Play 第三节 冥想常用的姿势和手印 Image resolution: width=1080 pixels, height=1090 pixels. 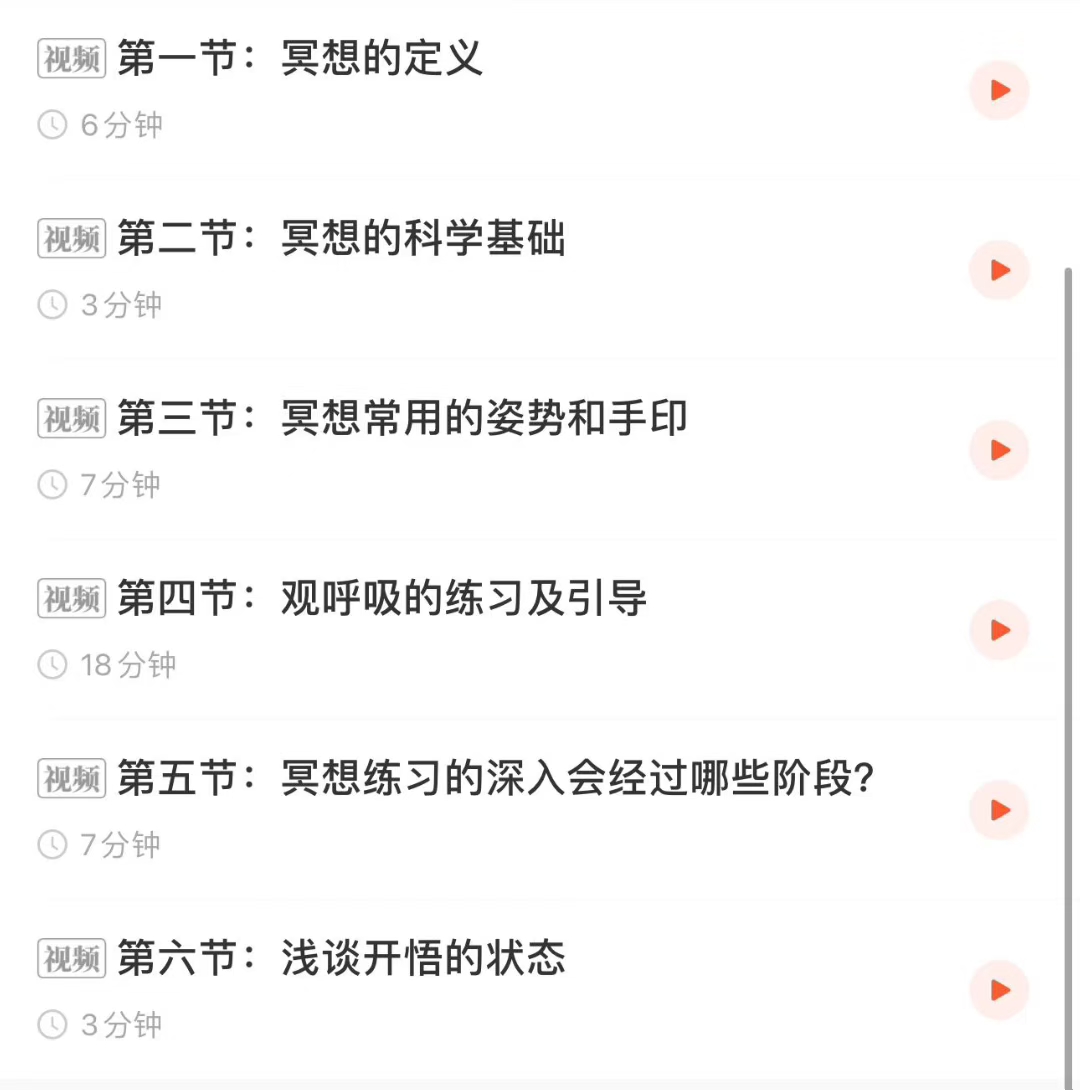pos(999,451)
